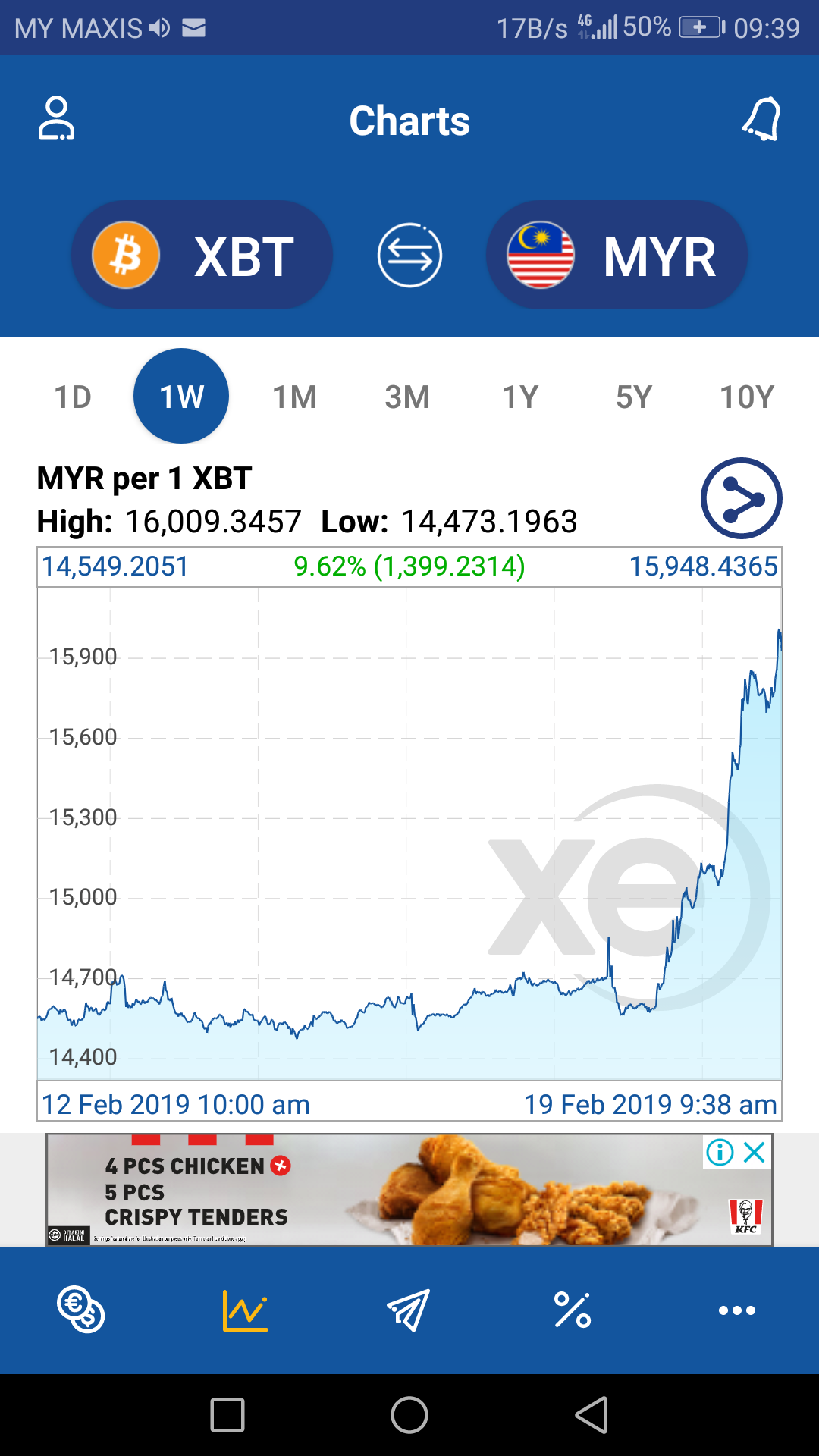Screen dimensions: 819x1456
Task: Close the KFC ad banner
Action: pos(754,1153)
